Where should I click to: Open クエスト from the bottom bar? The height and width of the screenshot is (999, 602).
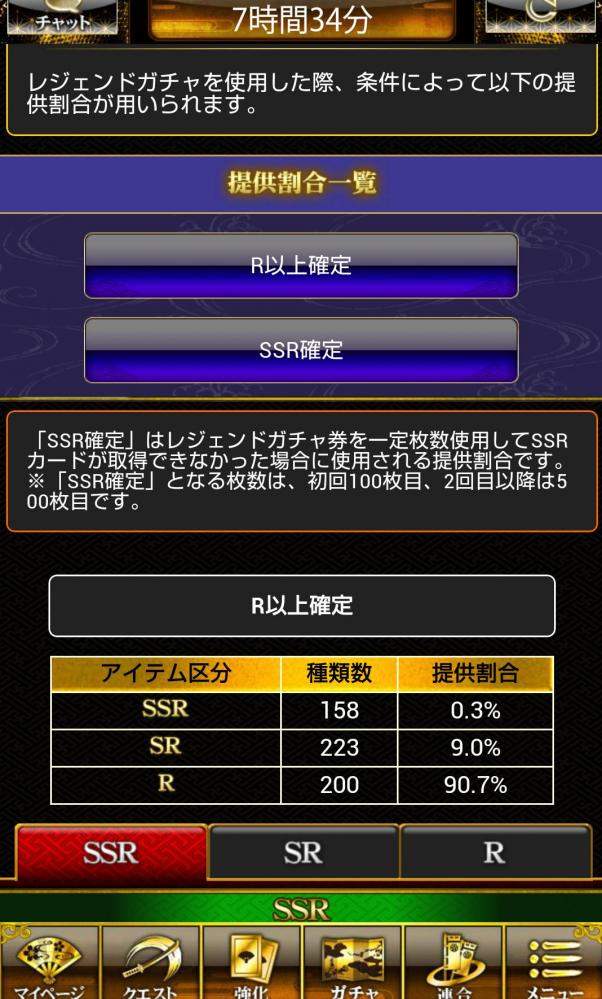(x=151, y=964)
